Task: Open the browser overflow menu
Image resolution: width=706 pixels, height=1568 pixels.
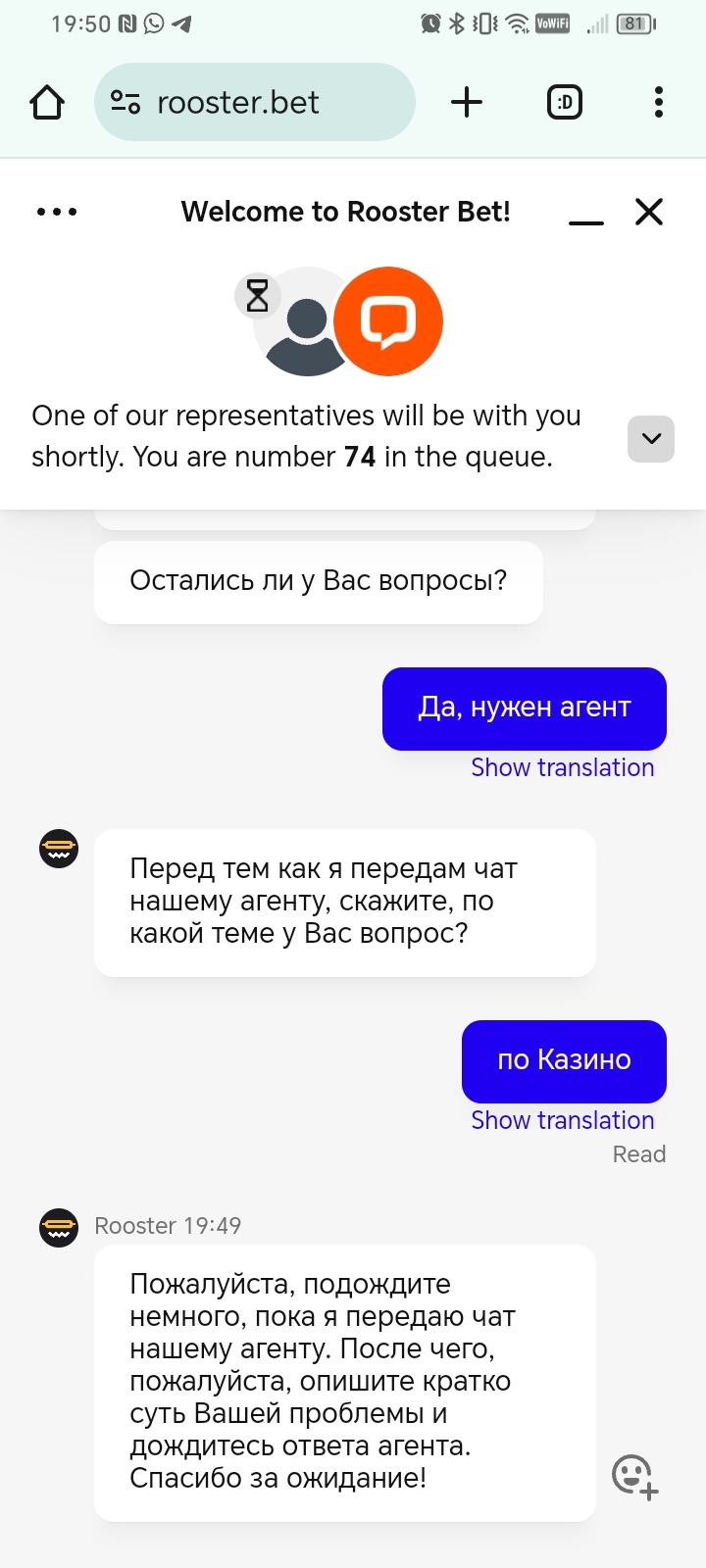Action: coord(659,102)
